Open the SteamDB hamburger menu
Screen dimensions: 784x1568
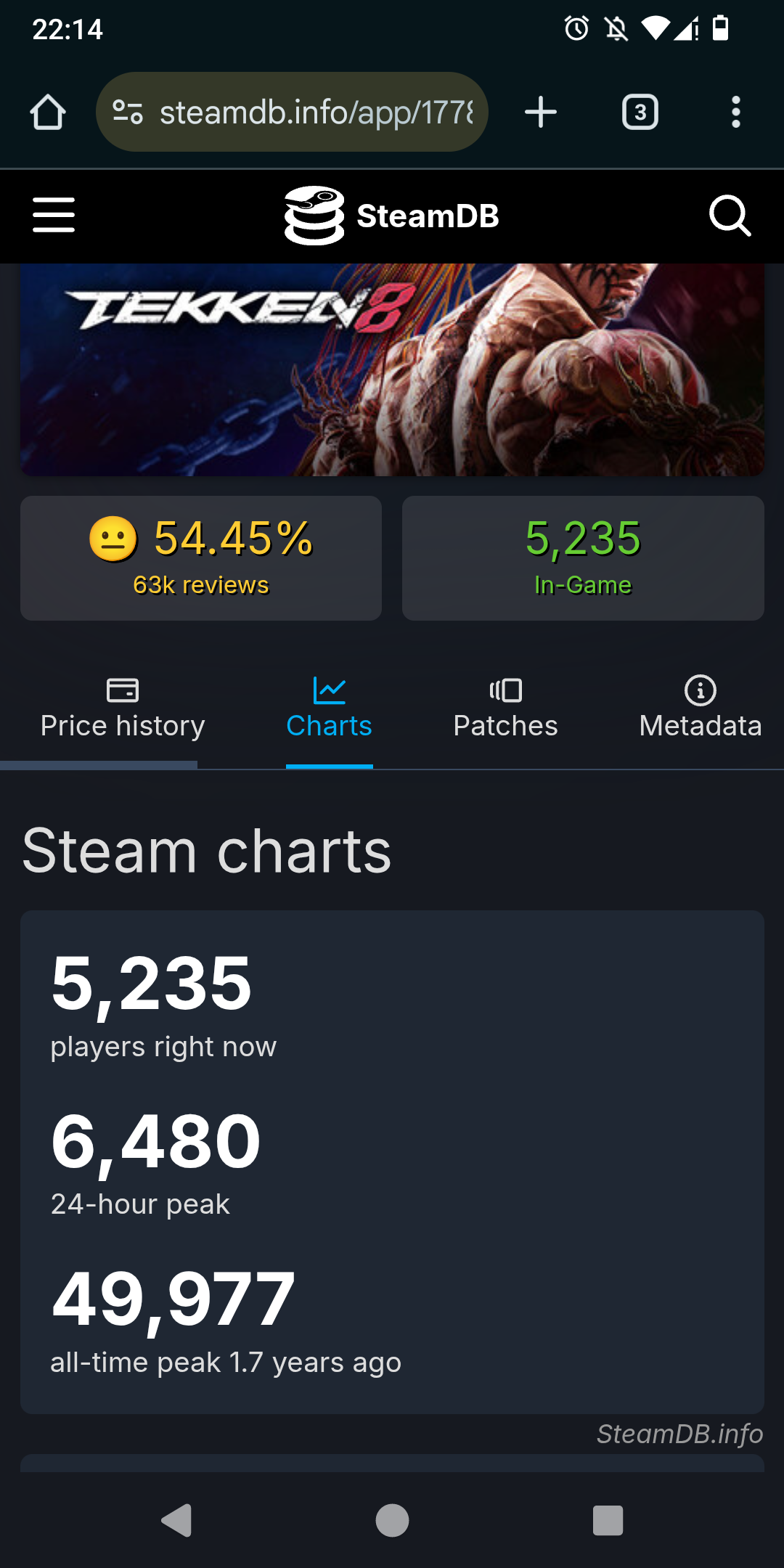point(54,216)
